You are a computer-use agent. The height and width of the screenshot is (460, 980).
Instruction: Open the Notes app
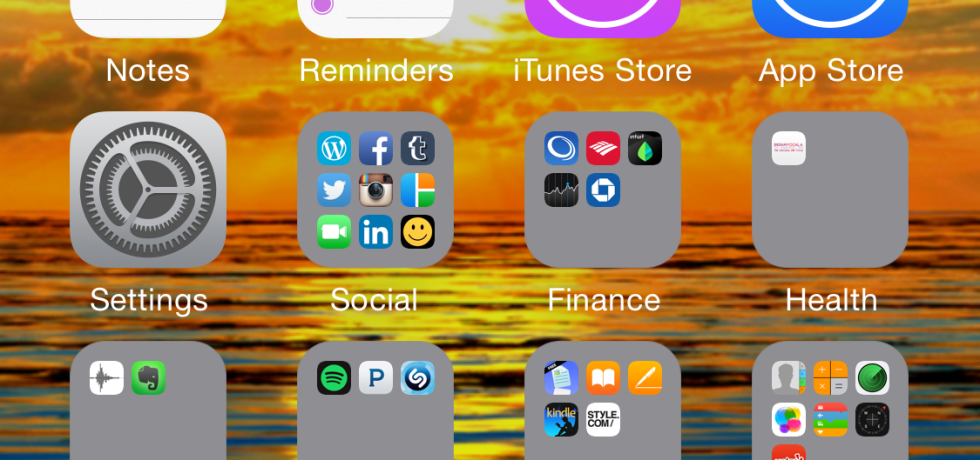point(148,20)
